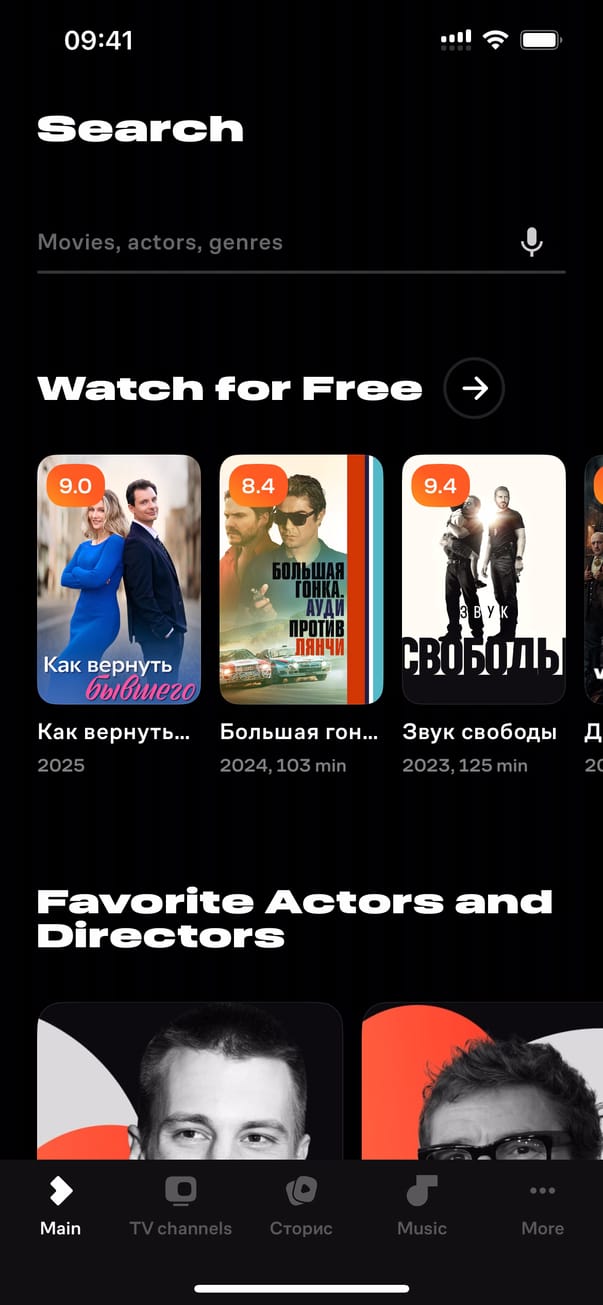
Task: Open the Сторис tab
Action: pyautogui.click(x=301, y=1206)
